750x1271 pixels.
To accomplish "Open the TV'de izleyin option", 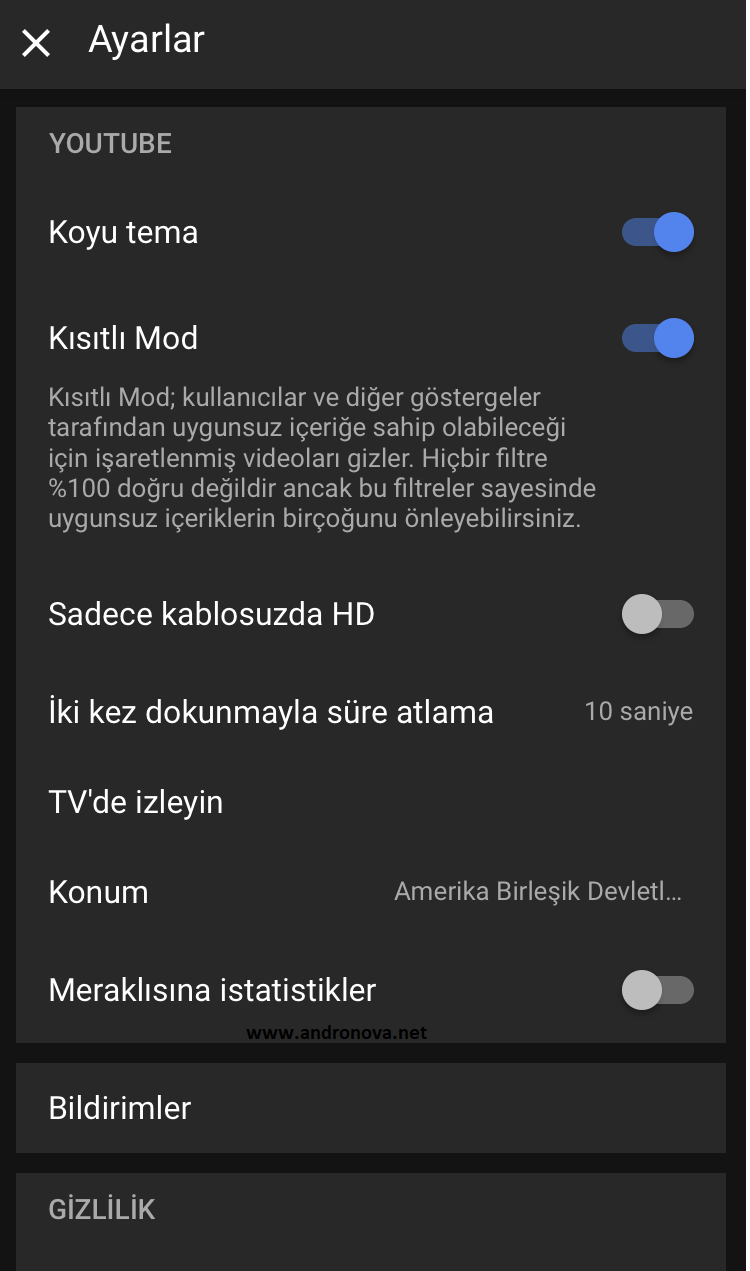I will [x=370, y=802].
